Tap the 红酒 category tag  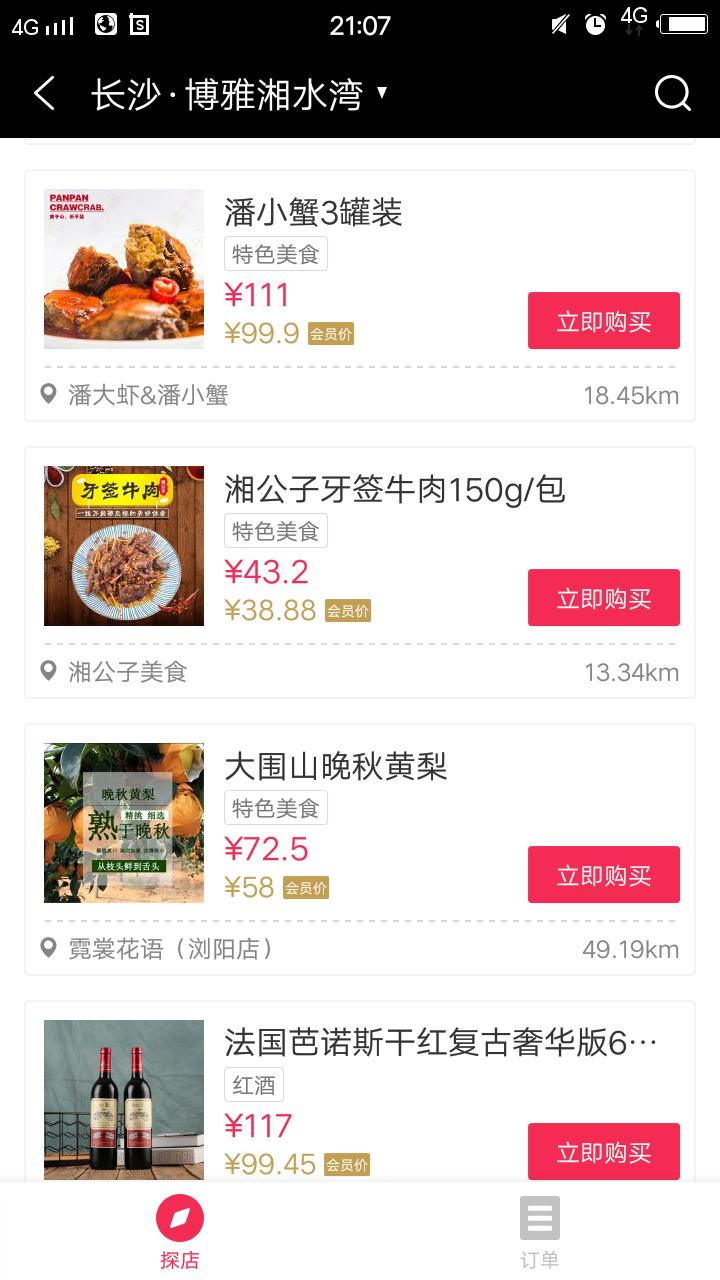coord(254,1084)
